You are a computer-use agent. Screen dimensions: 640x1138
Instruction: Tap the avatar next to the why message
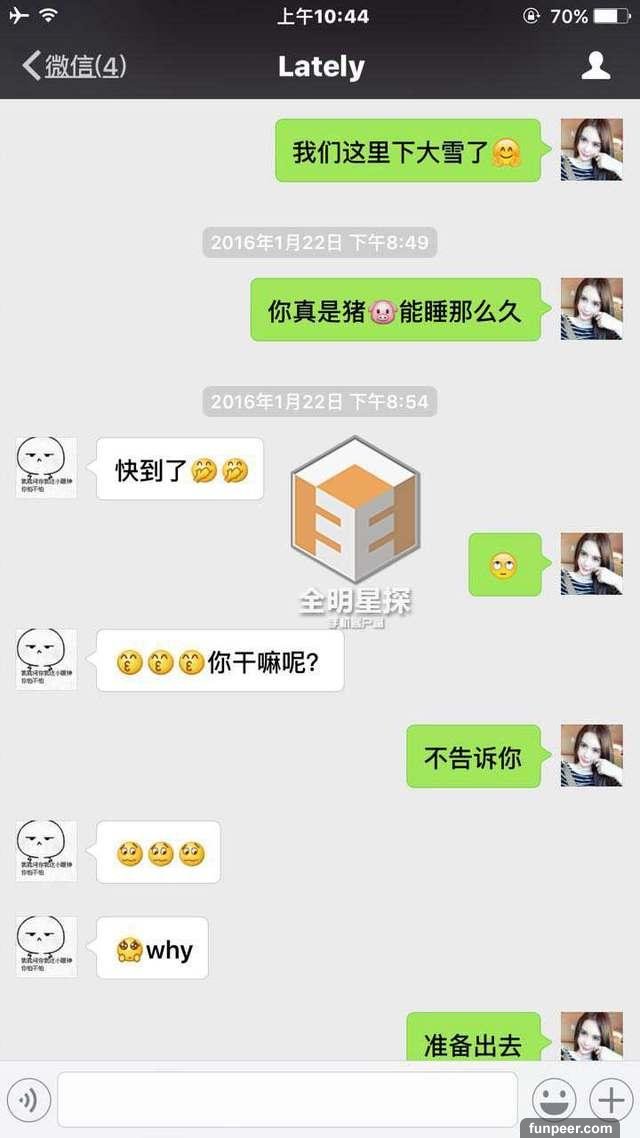[x=46, y=947]
